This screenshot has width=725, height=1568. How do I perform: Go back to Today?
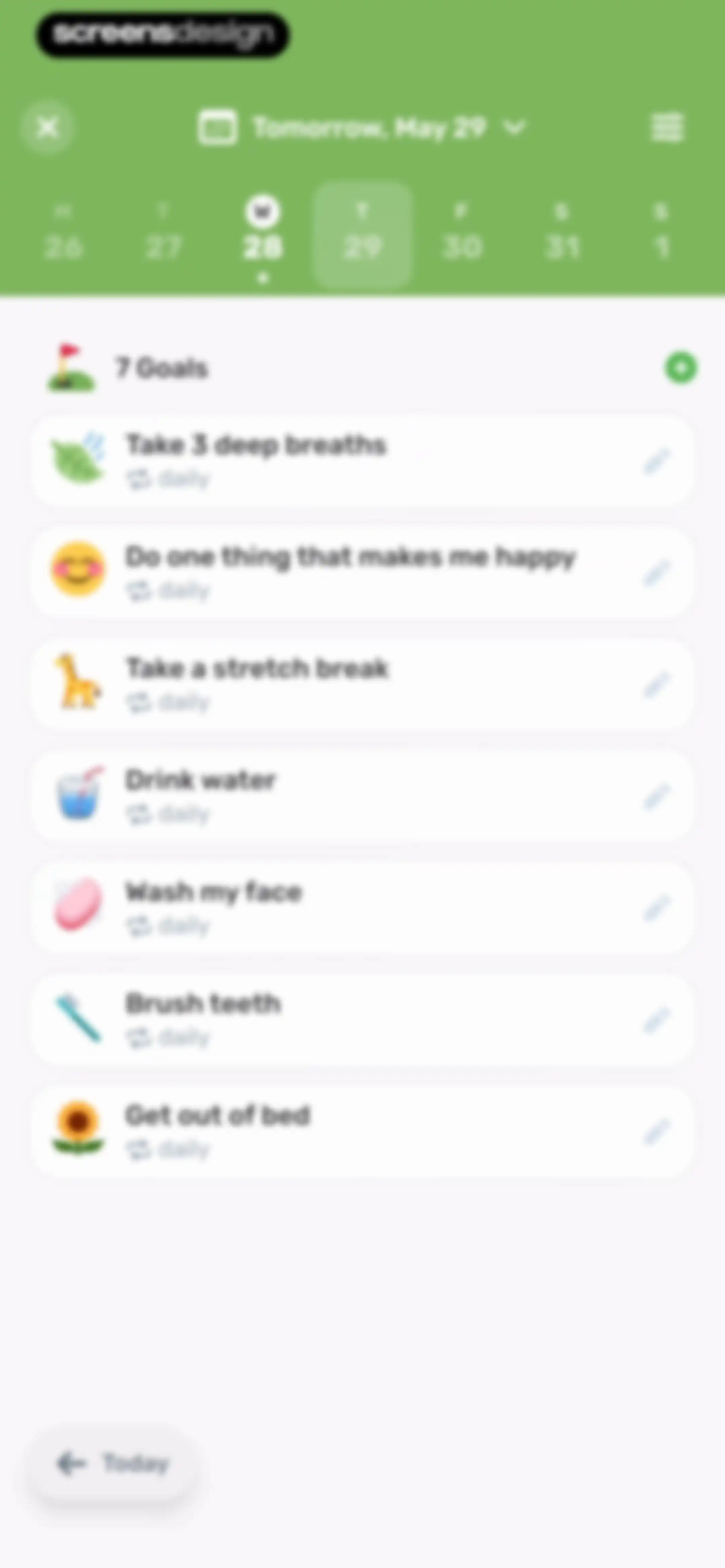point(112,1463)
